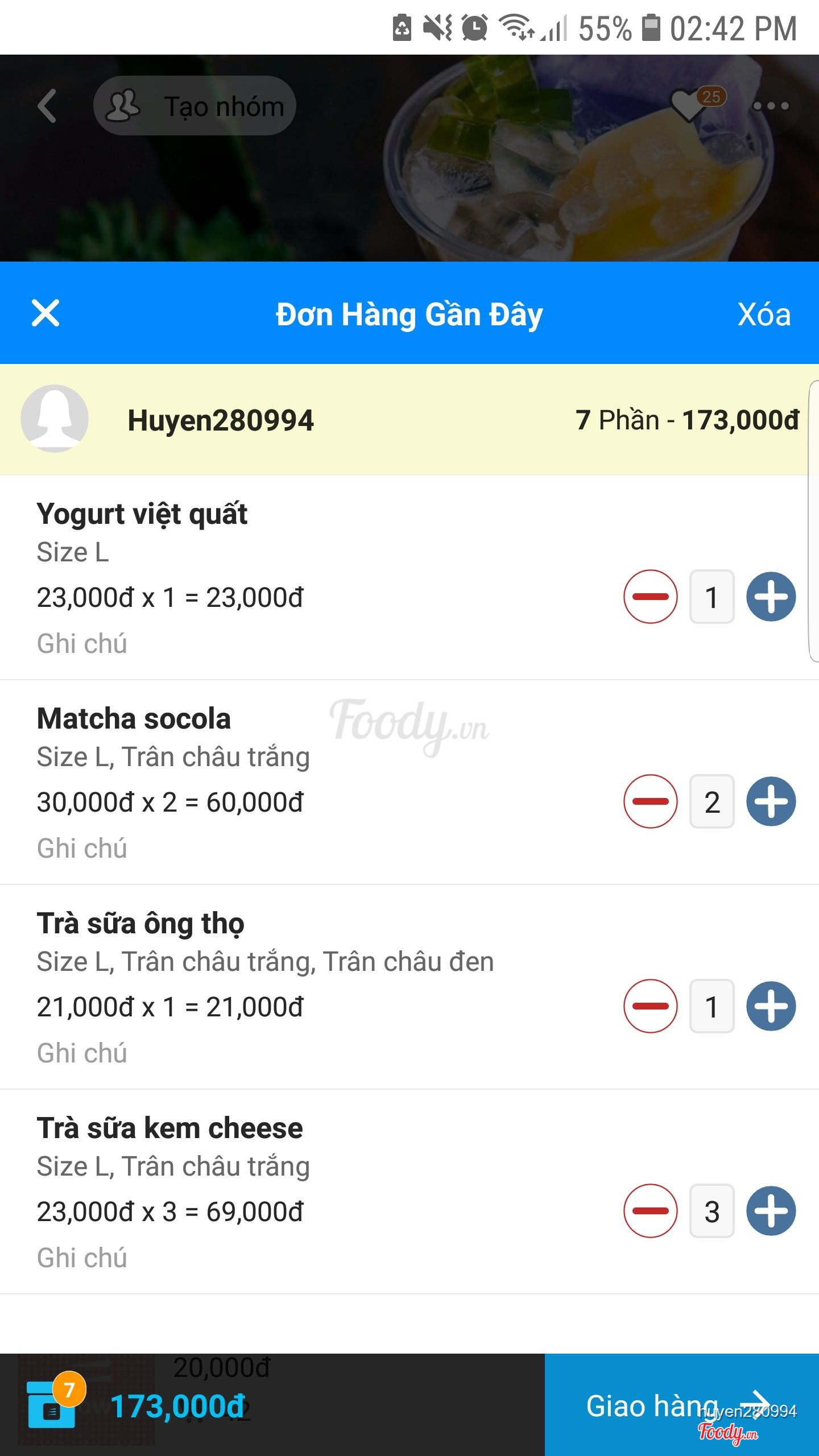Open Ghi chú field for Trà sữa kem cheese
819x1456 pixels.
point(82,1258)
